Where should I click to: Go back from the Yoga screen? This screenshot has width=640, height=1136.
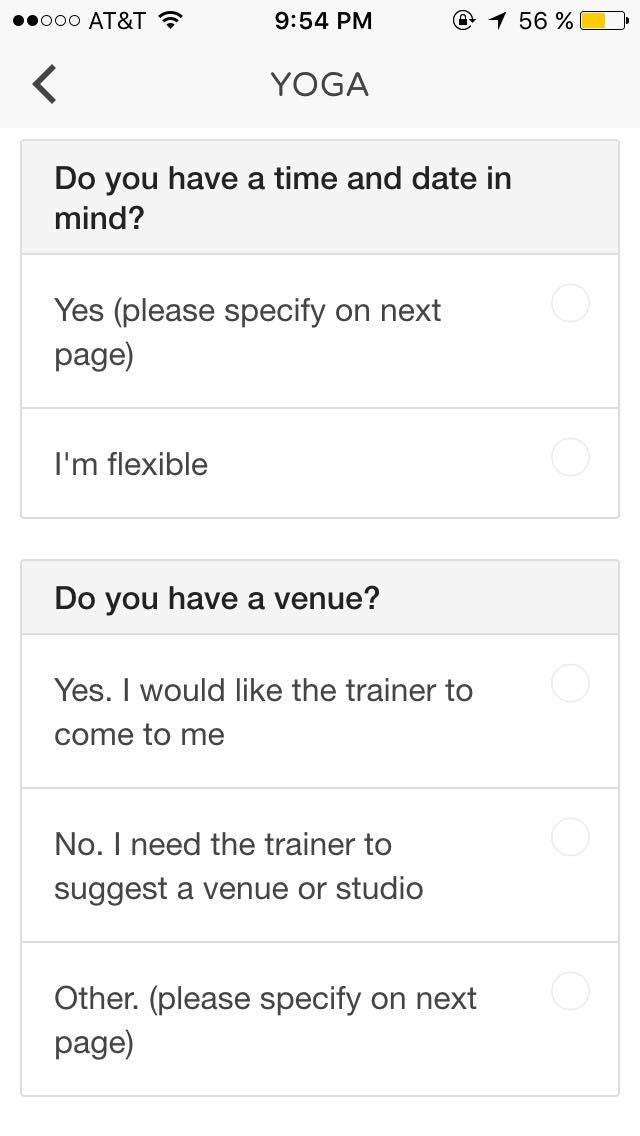(x=45, y=84)
